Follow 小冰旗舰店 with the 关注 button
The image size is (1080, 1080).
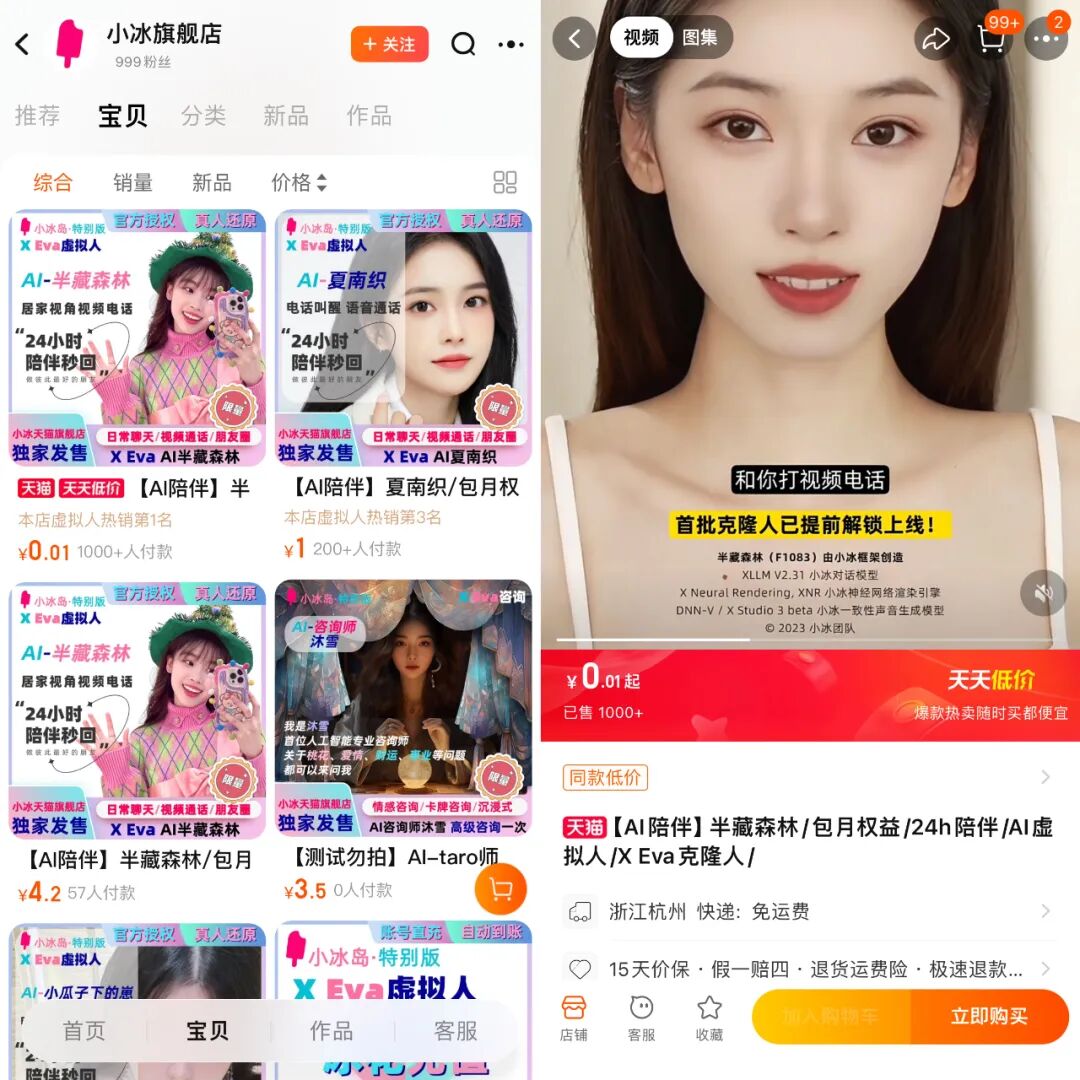[389, 44]
